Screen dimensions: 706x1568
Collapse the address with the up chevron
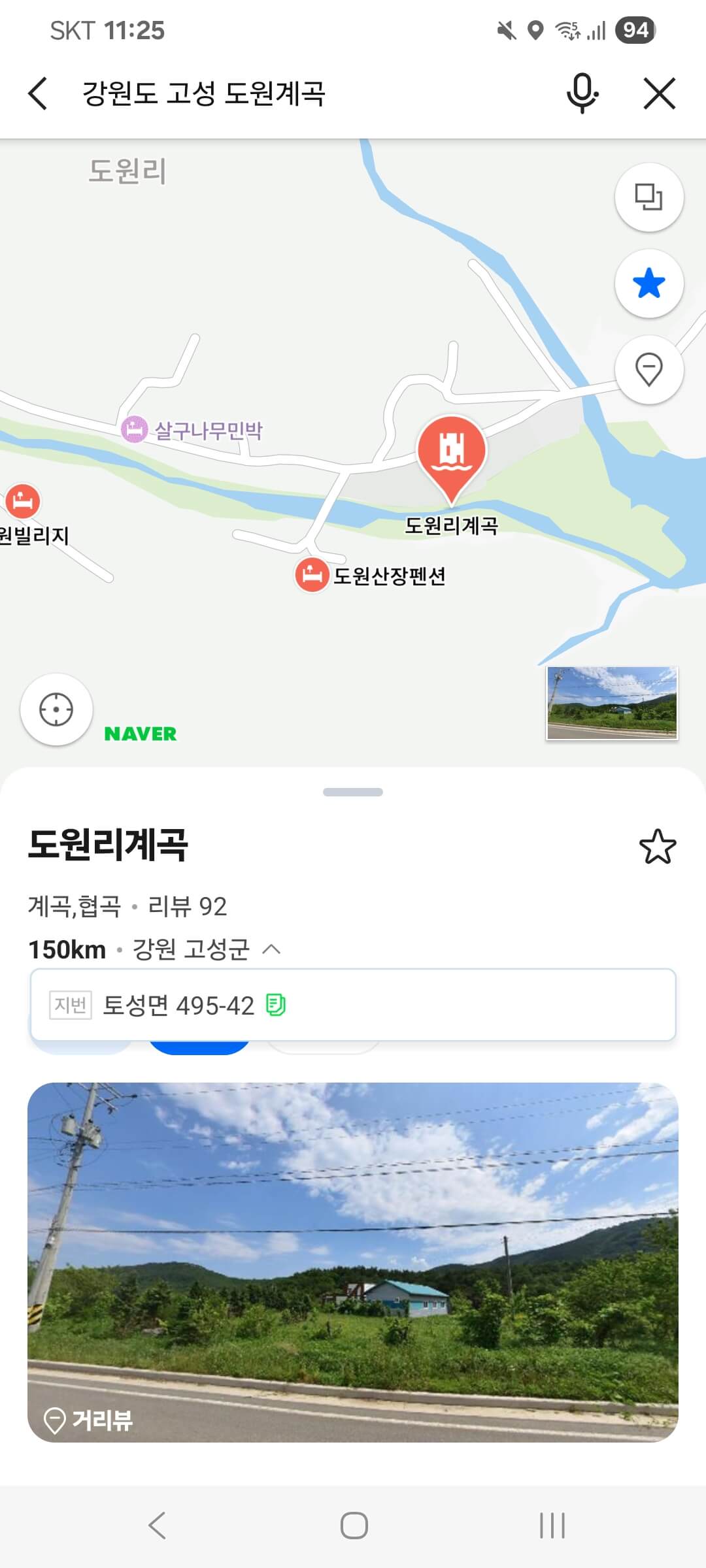click(x=271, y=949)
